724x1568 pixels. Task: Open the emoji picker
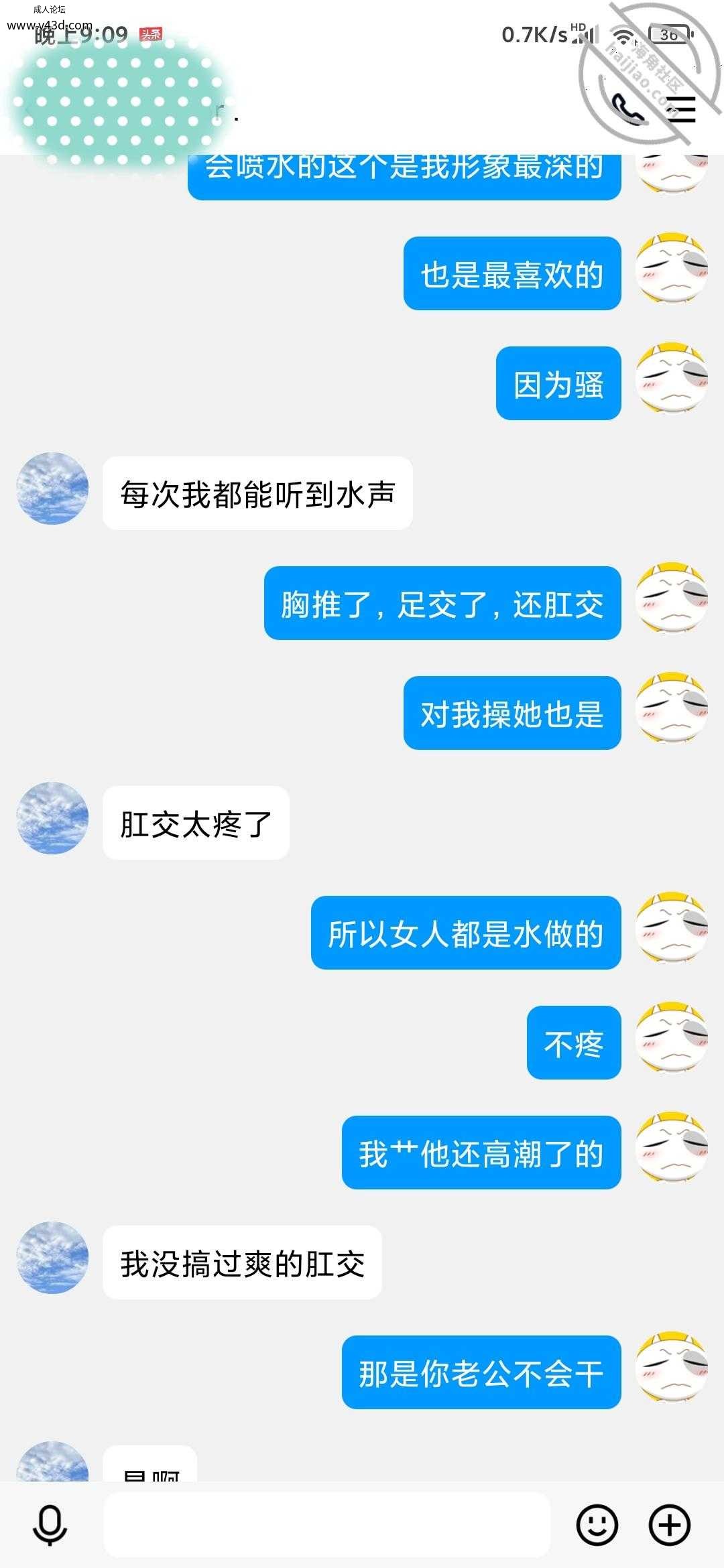point(597,1525)
